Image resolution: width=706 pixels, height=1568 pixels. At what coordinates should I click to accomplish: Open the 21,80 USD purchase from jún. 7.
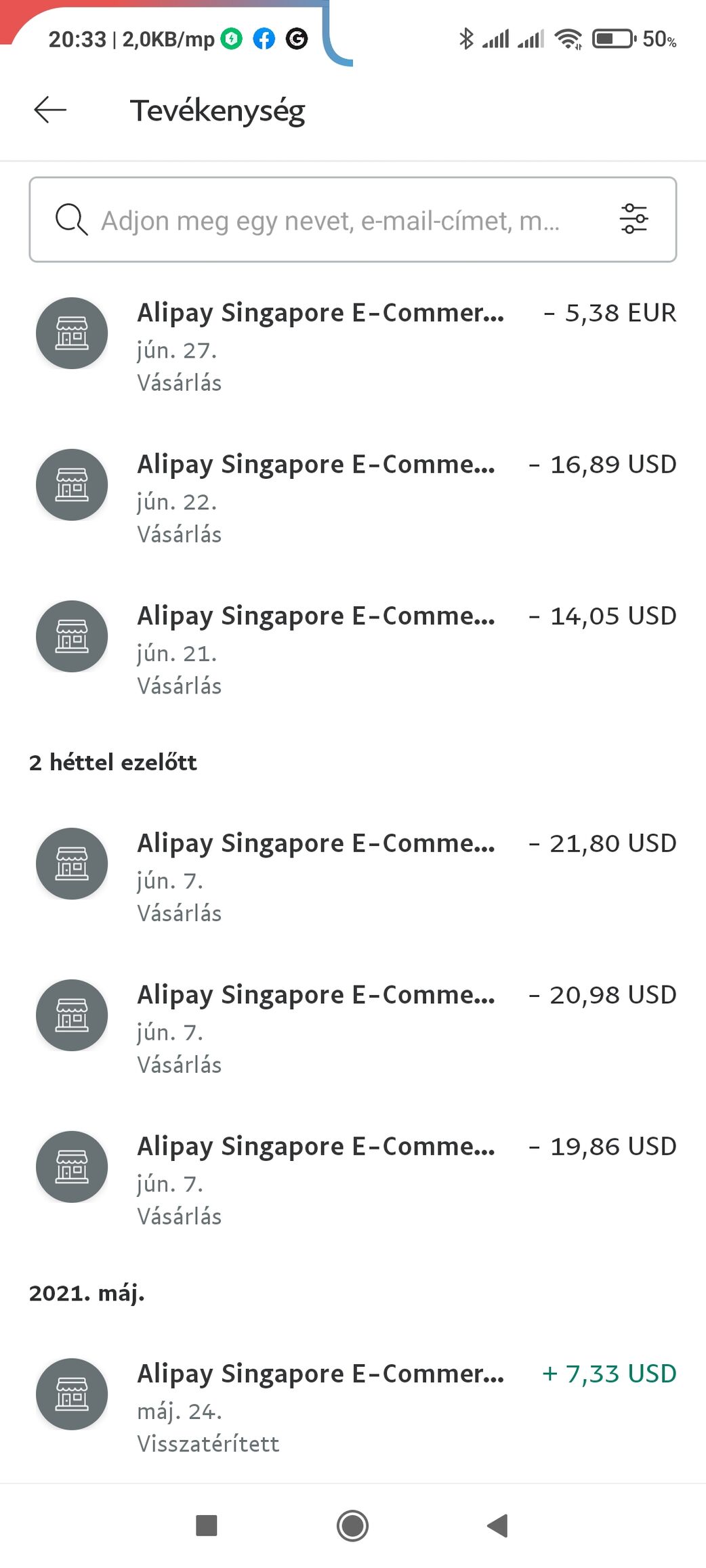coord(352,876)
